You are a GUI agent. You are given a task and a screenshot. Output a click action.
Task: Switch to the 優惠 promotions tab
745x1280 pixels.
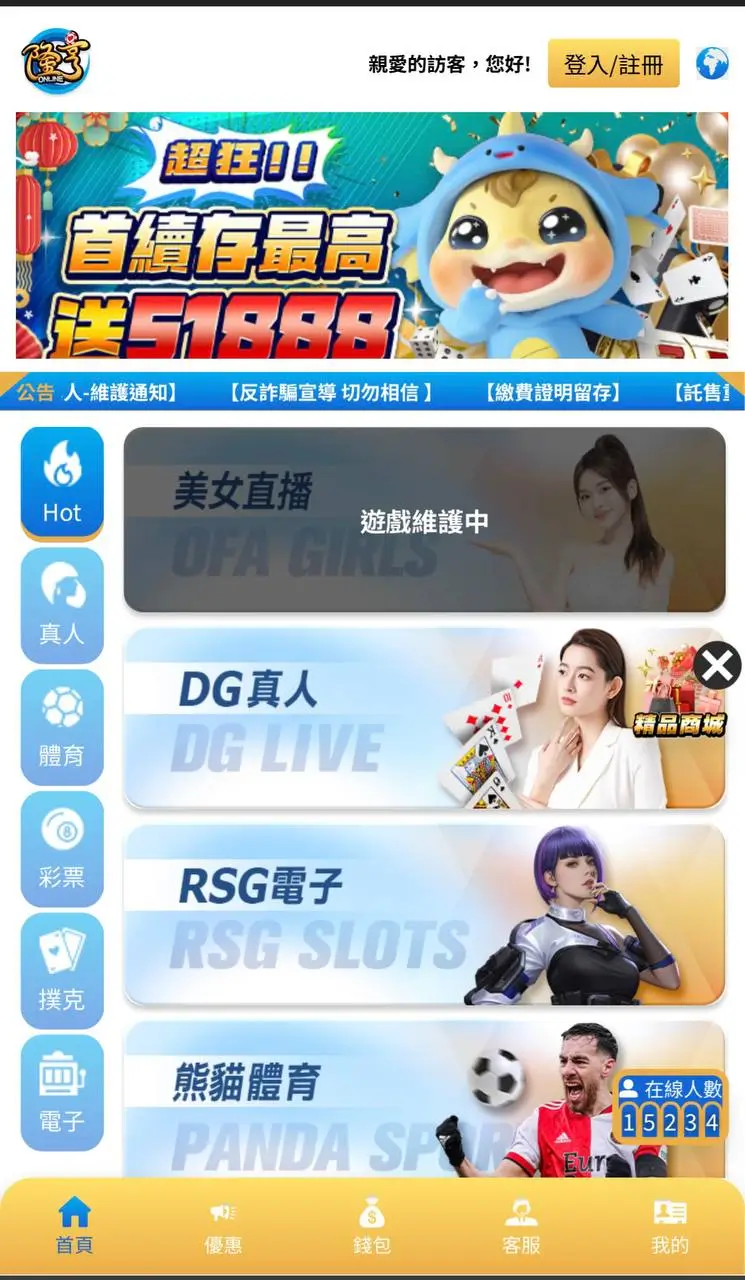[x=223, y=1227]
